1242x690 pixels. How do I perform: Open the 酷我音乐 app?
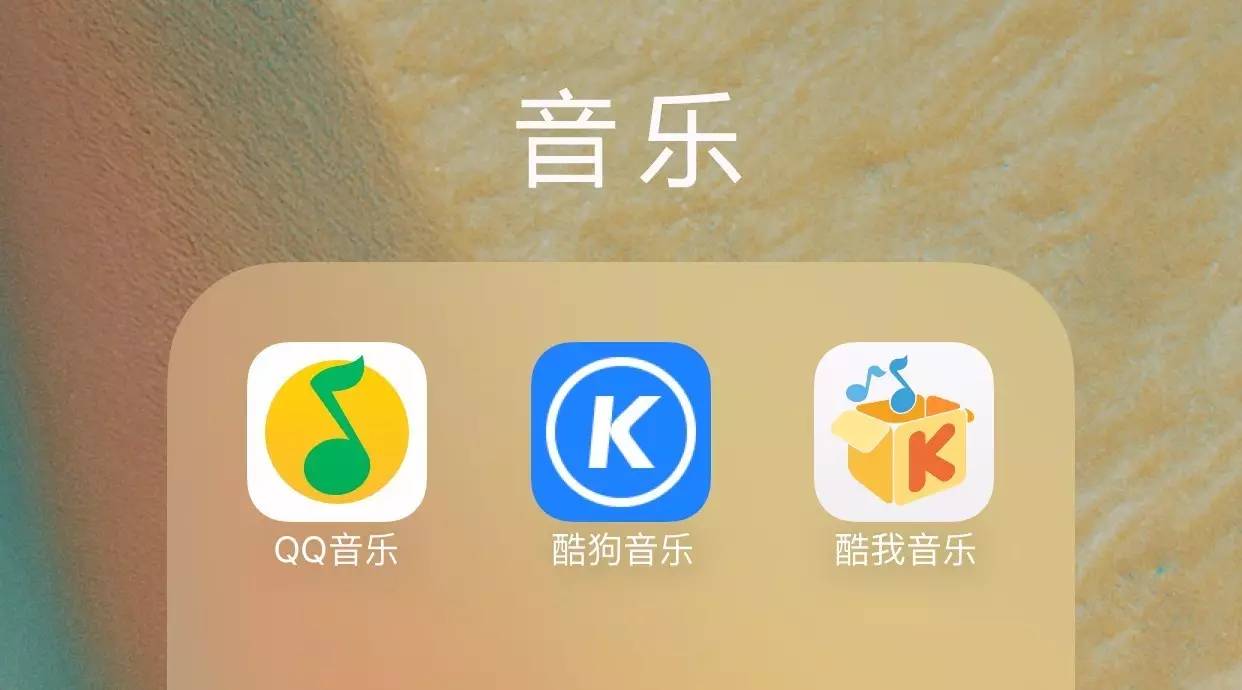pyautogui.click(x=904, y=431)
